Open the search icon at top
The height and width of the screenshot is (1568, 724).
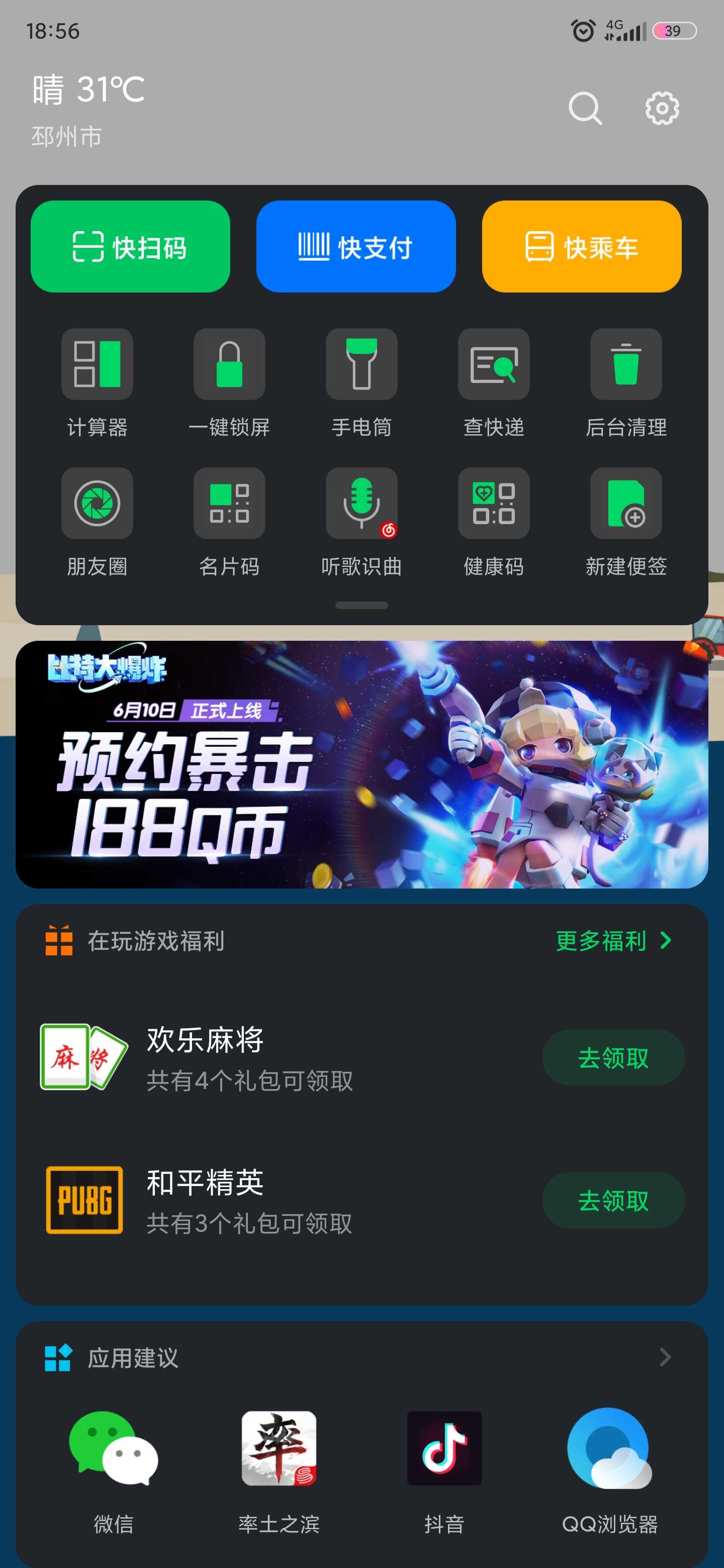[x=585, y=109]
